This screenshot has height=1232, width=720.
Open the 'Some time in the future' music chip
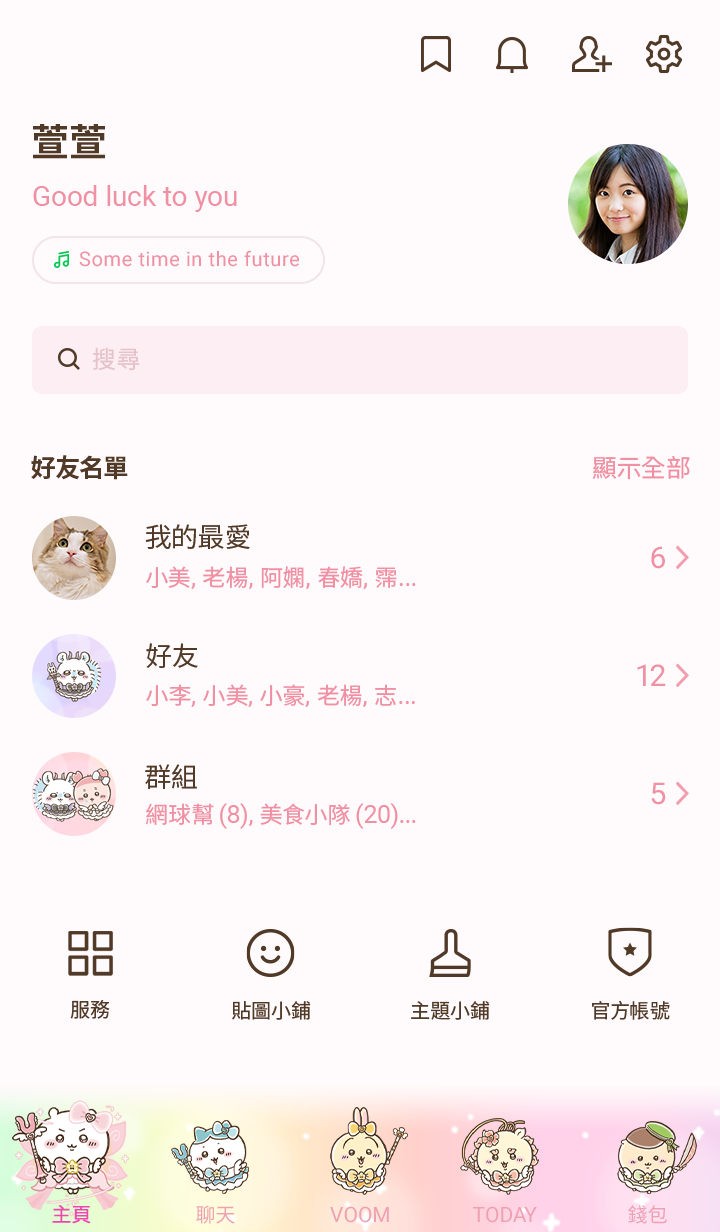[x=178, y=260]
